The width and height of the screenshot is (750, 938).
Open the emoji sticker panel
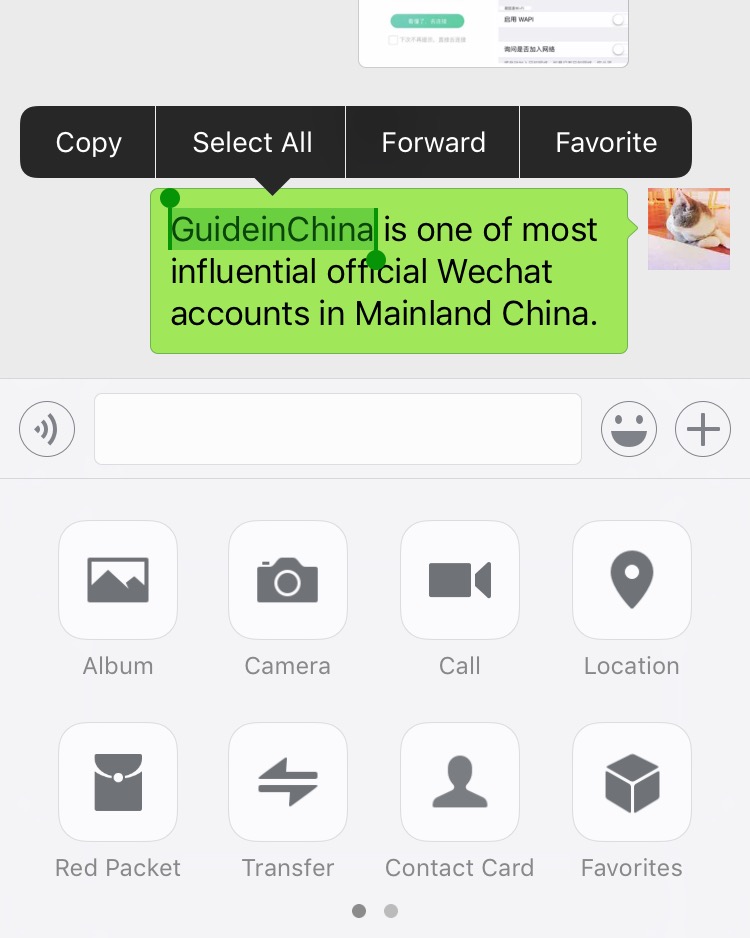coord(629,430)
